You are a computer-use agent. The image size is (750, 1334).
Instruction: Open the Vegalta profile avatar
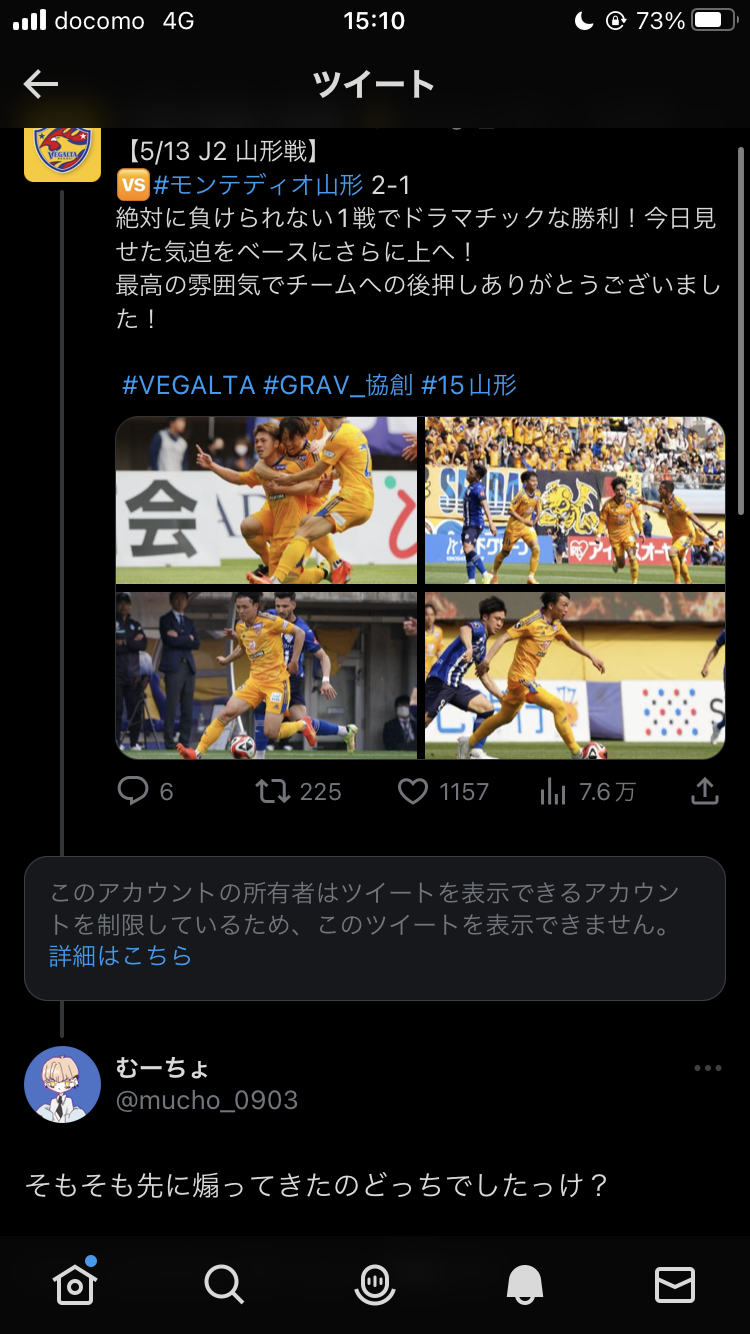[62, 150]
